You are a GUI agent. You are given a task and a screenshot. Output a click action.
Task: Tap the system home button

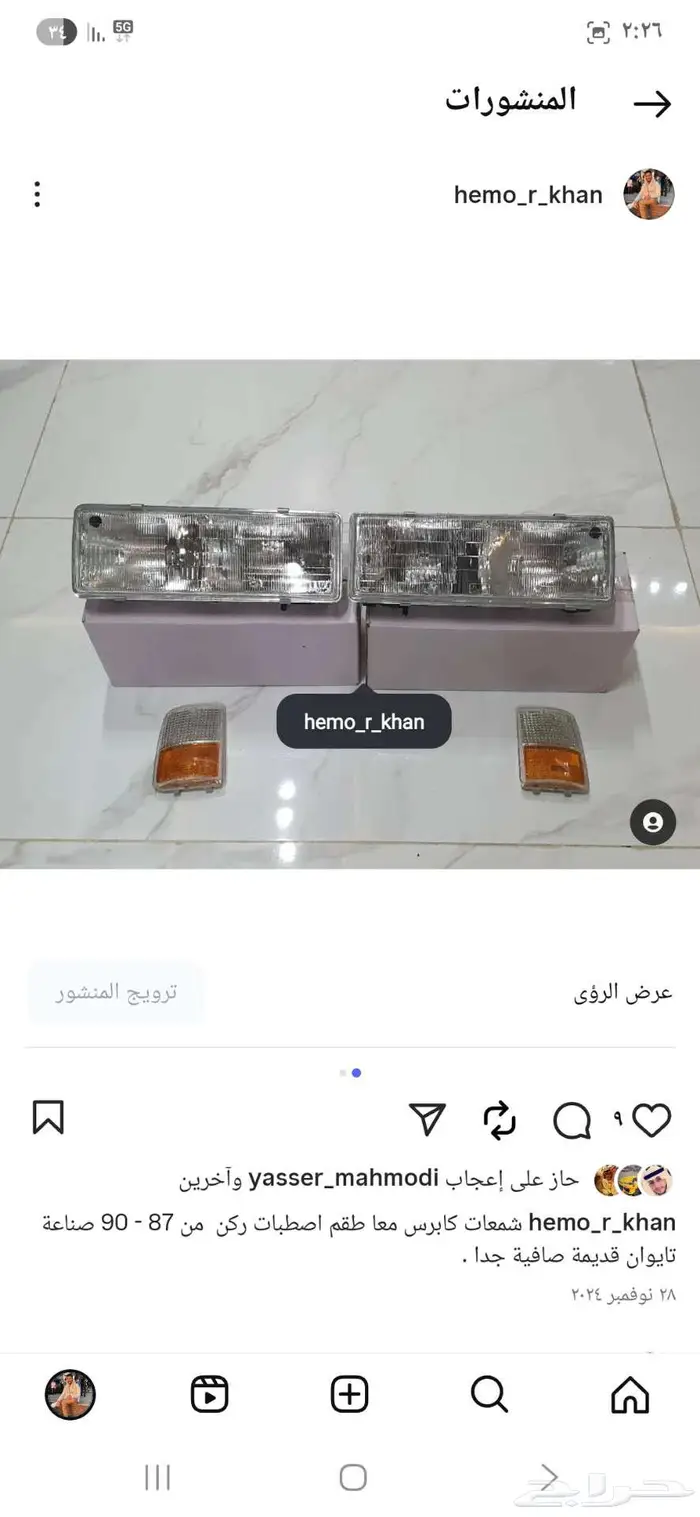point(353,1477)
